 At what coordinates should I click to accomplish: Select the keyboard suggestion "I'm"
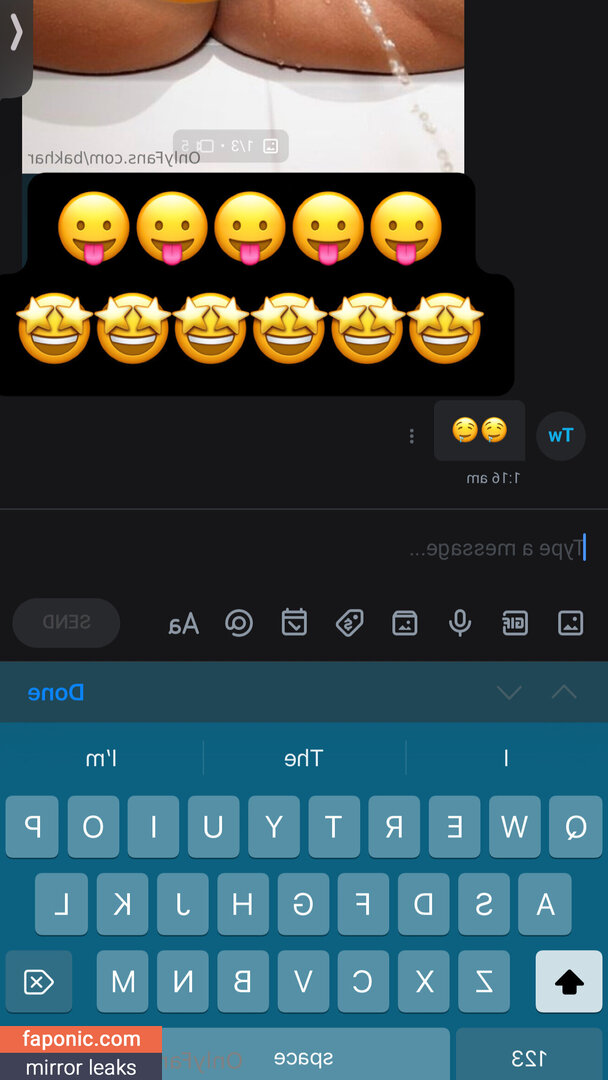[101, 758]
